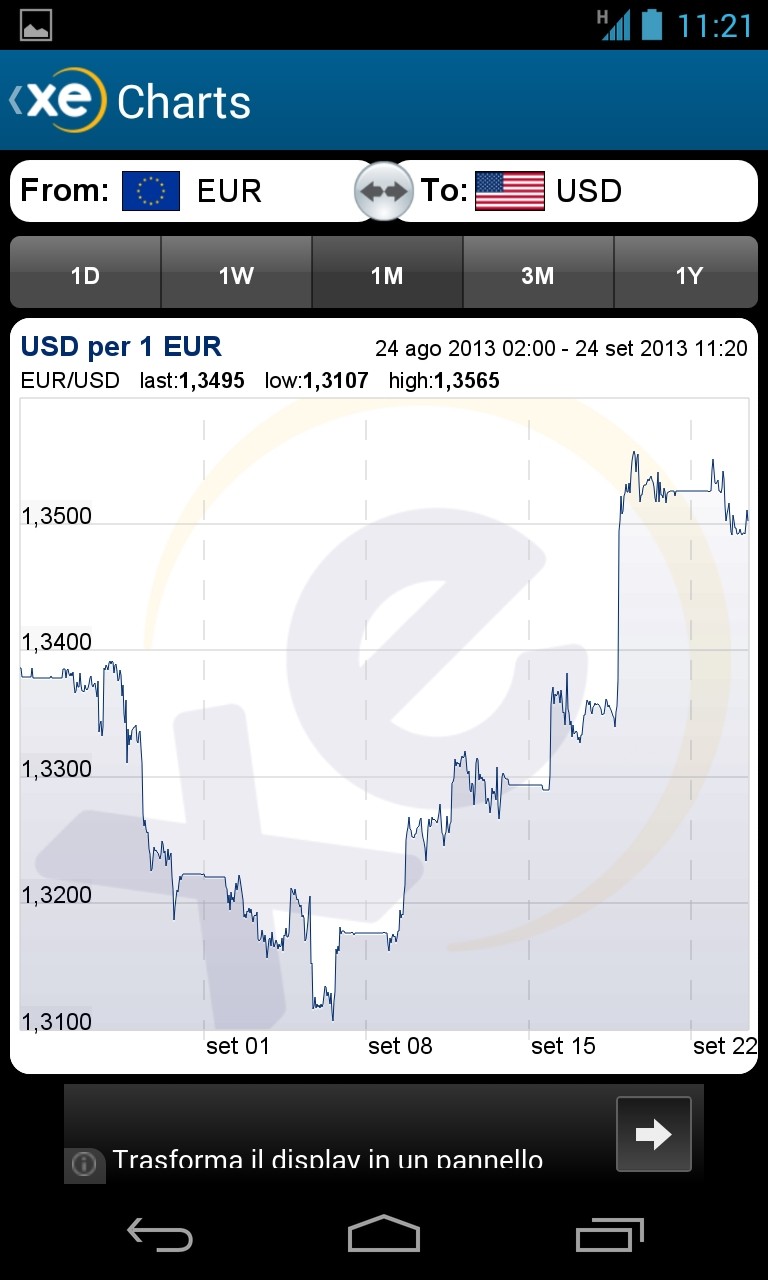Open the ad info icon
This screenshot has width=768, height=1280.
coord(84,1164)
